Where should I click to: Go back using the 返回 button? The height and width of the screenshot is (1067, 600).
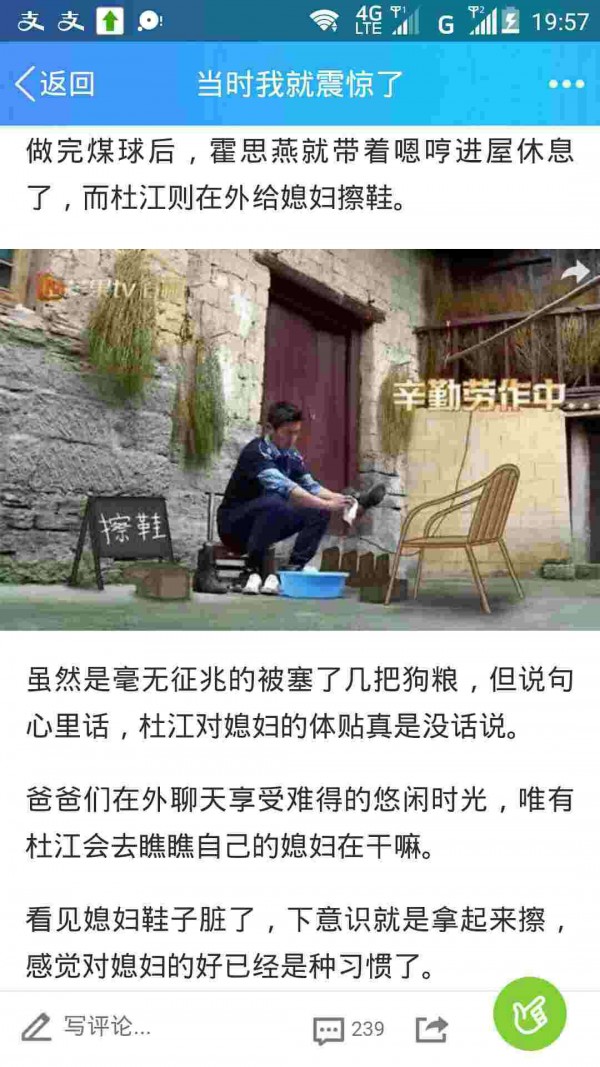pyautogui.click(x=55, y=84)
